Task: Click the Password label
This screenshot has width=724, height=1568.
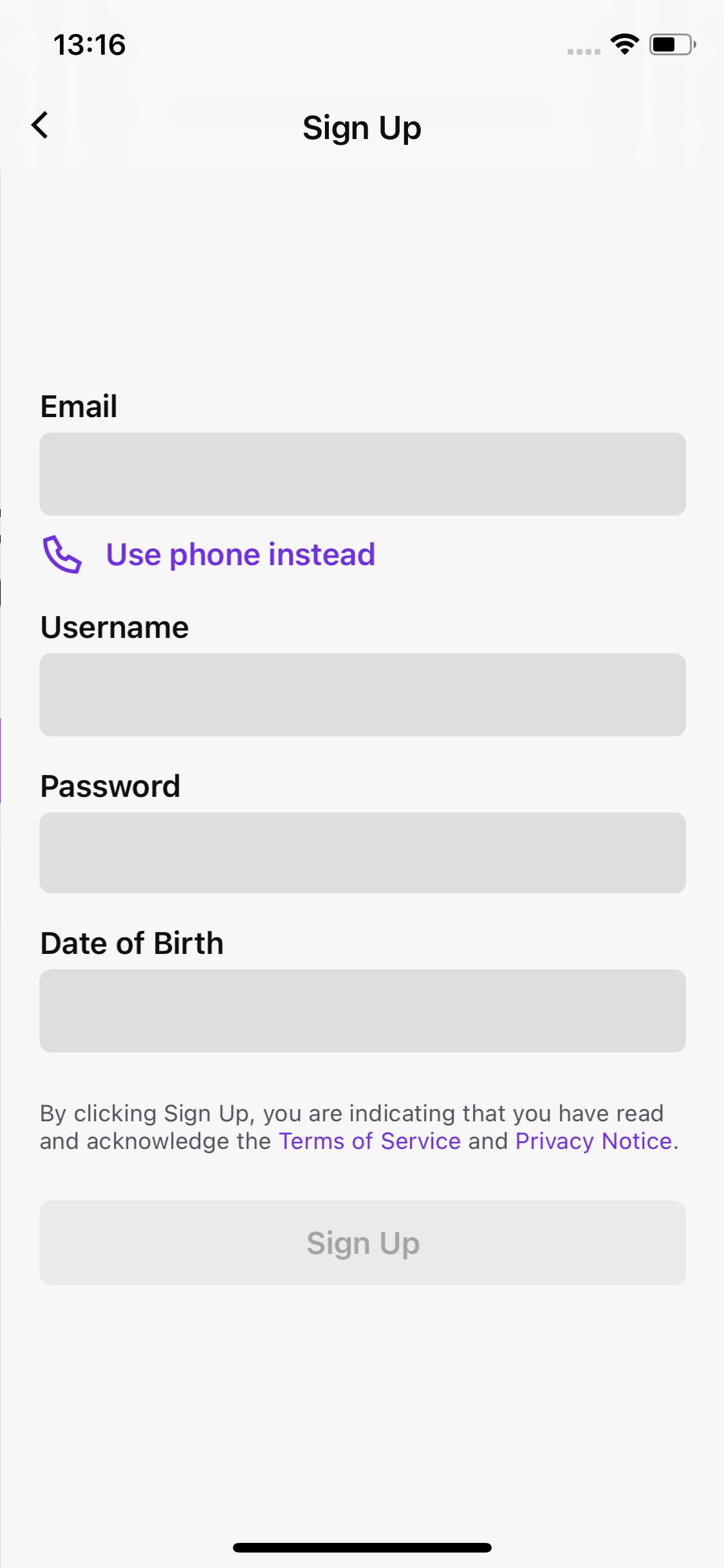Action: [x=110, y=785]
